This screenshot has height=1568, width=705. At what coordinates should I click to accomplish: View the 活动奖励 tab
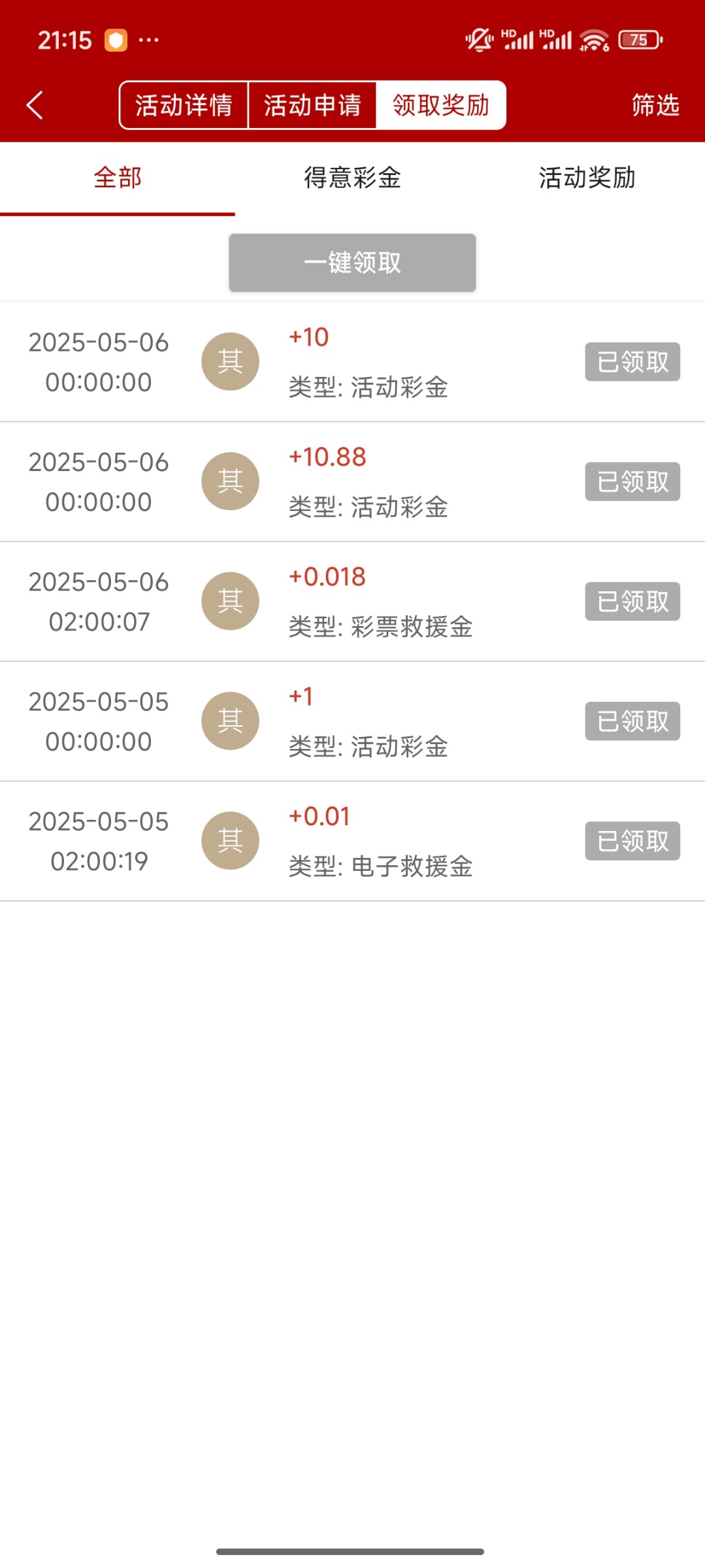coord(587,178)
